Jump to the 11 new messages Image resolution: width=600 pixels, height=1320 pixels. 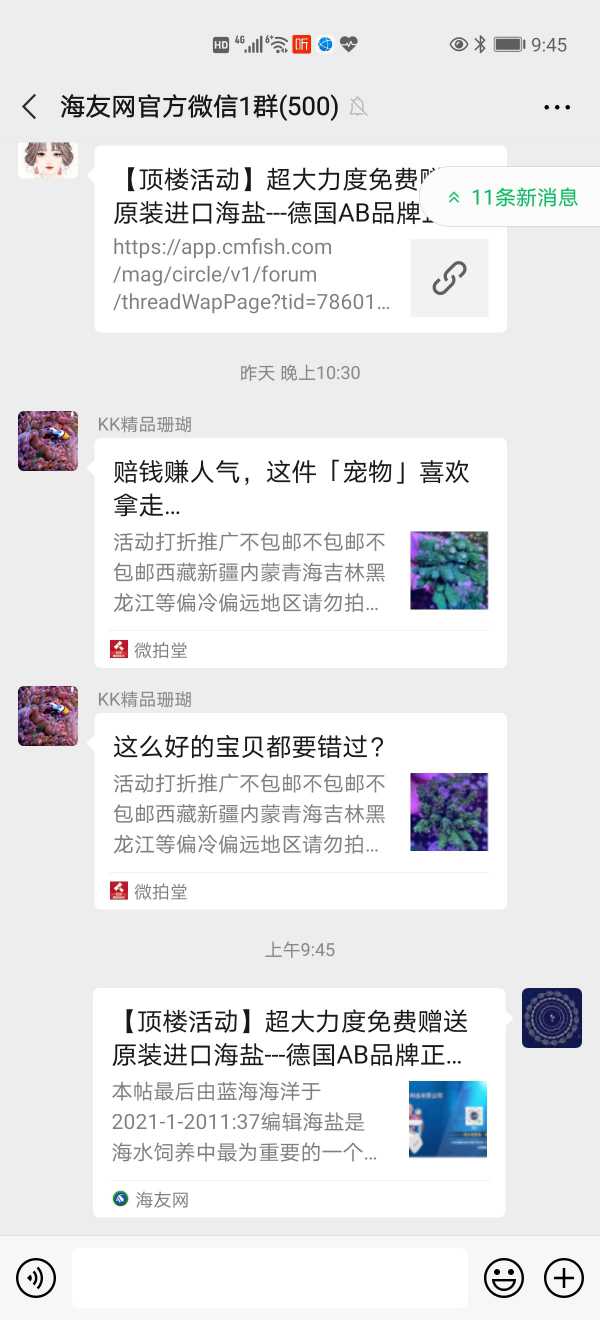(x=515, y=197)
